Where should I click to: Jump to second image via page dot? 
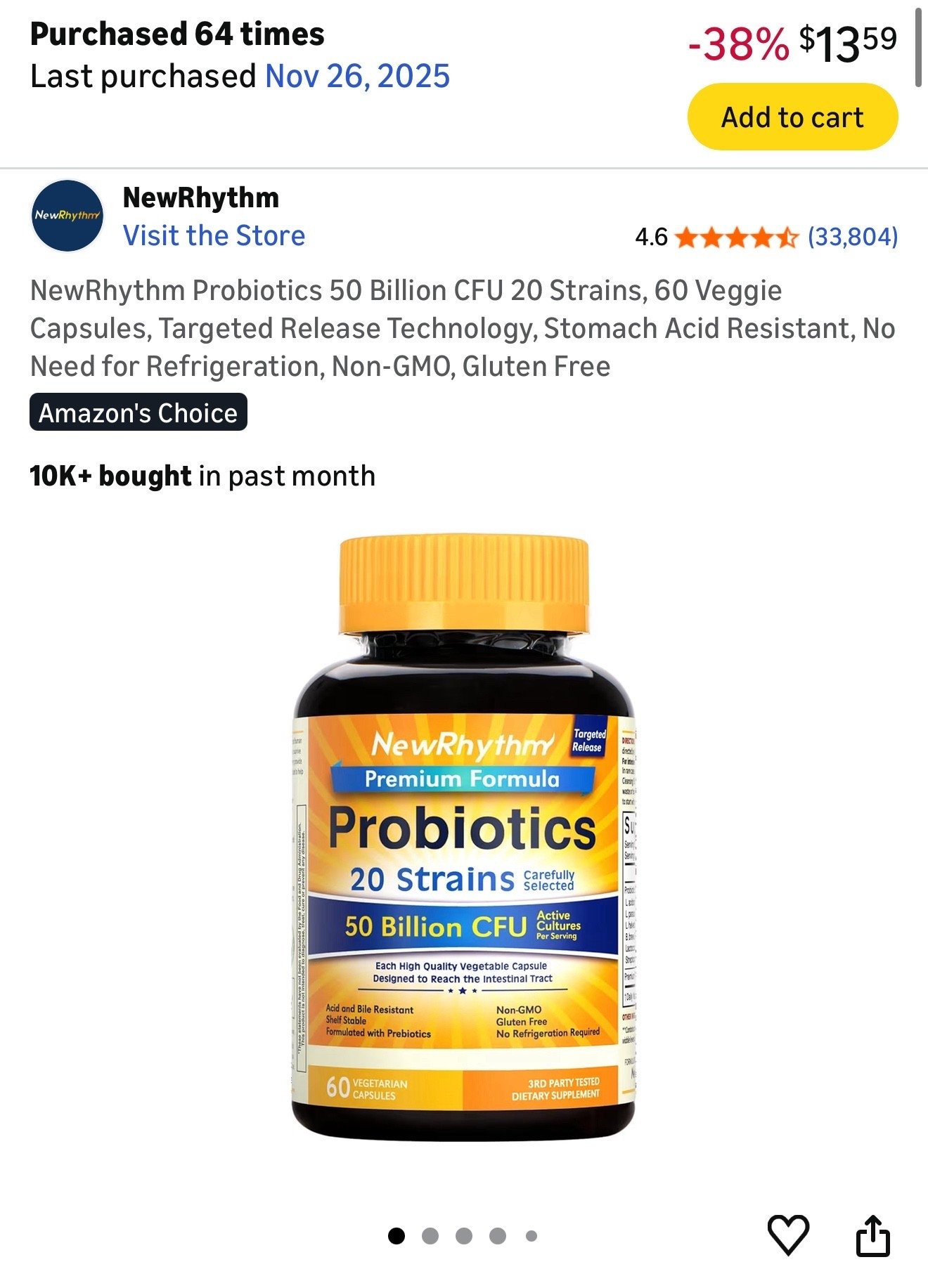pyautogui.click(x=430, y=1235)
